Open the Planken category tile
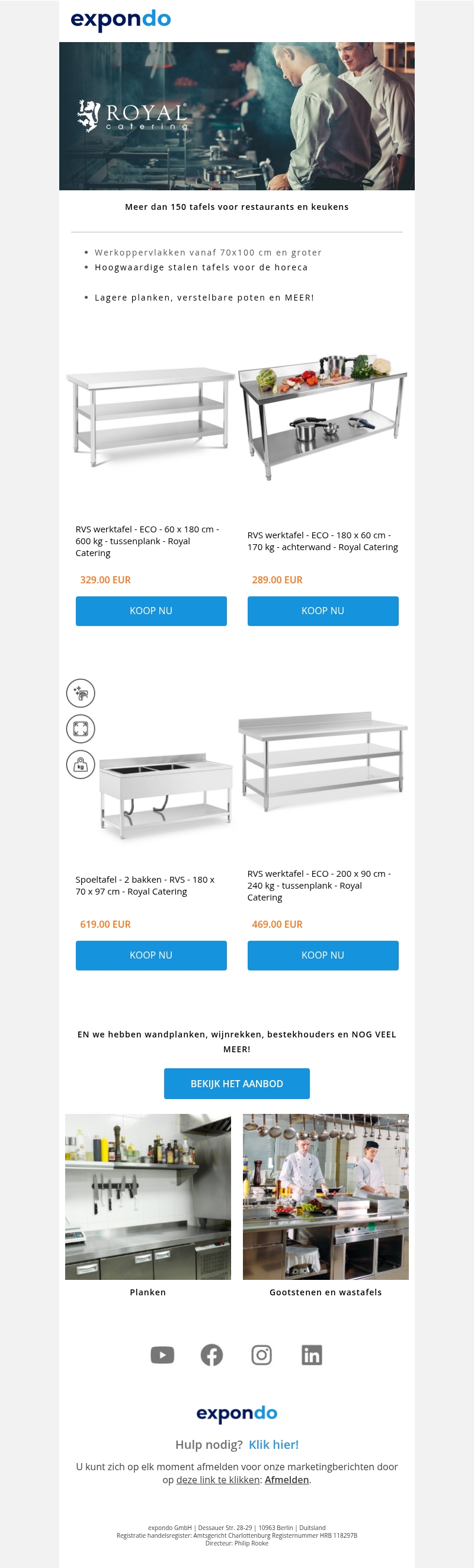 coord(148,1197)
